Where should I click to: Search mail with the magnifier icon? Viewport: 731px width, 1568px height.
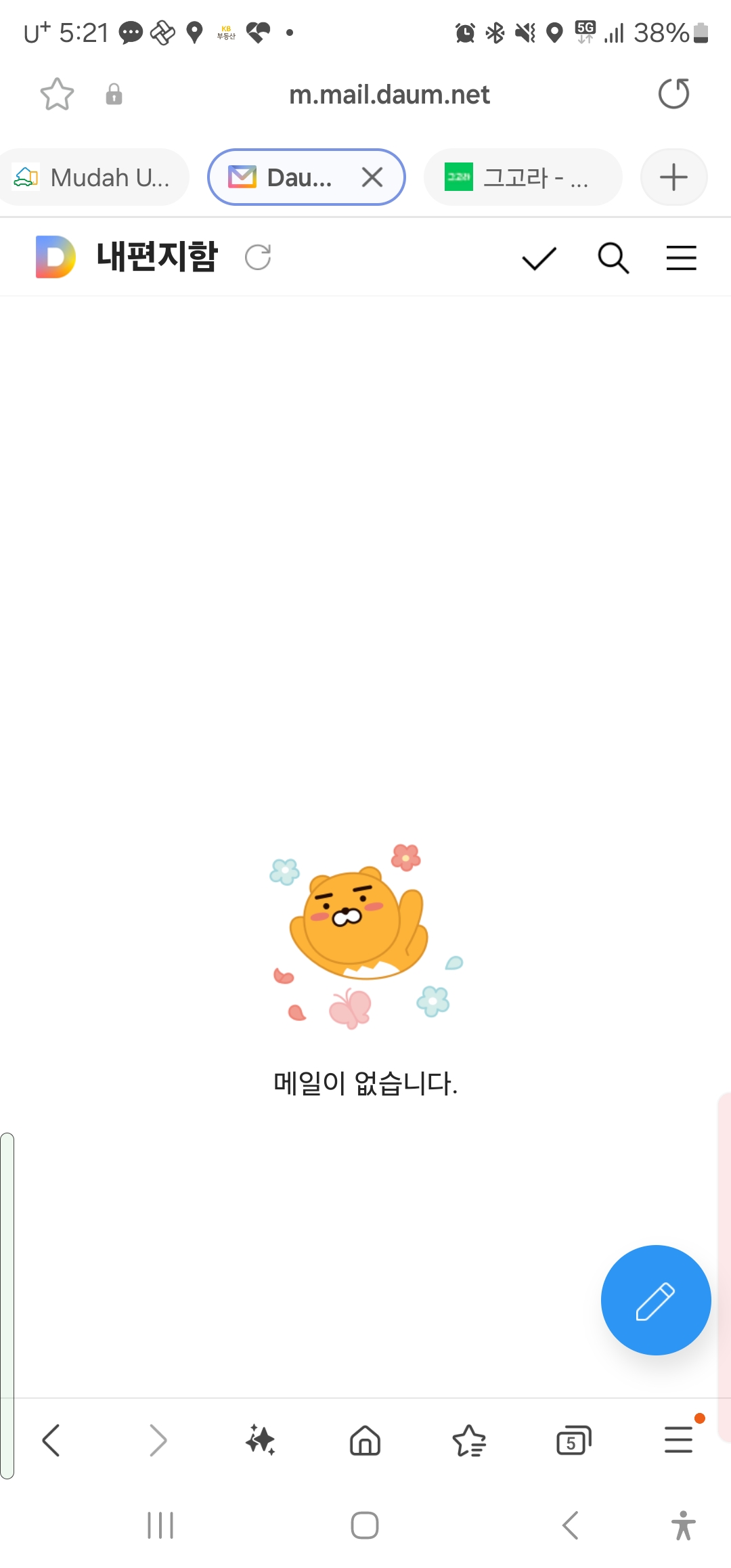[x=613, y=258]
